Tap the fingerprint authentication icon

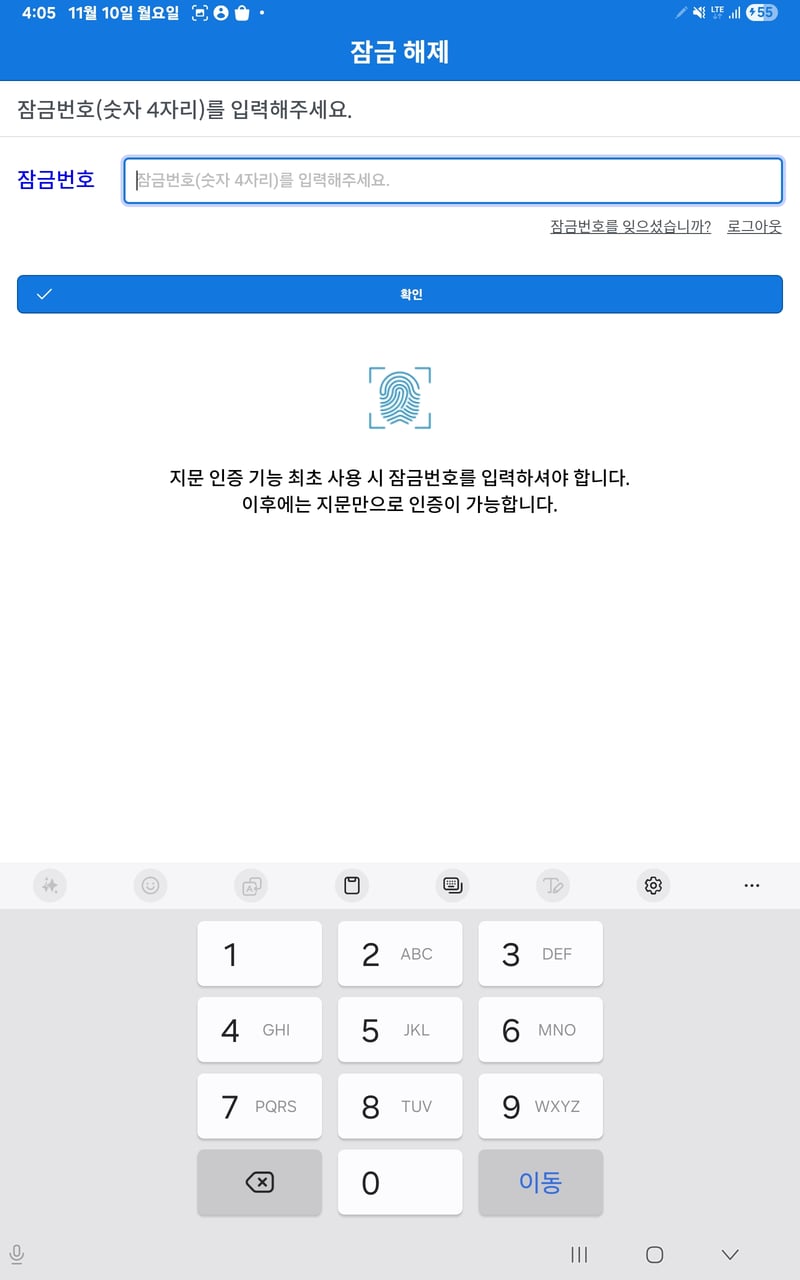tap(400, 397)
